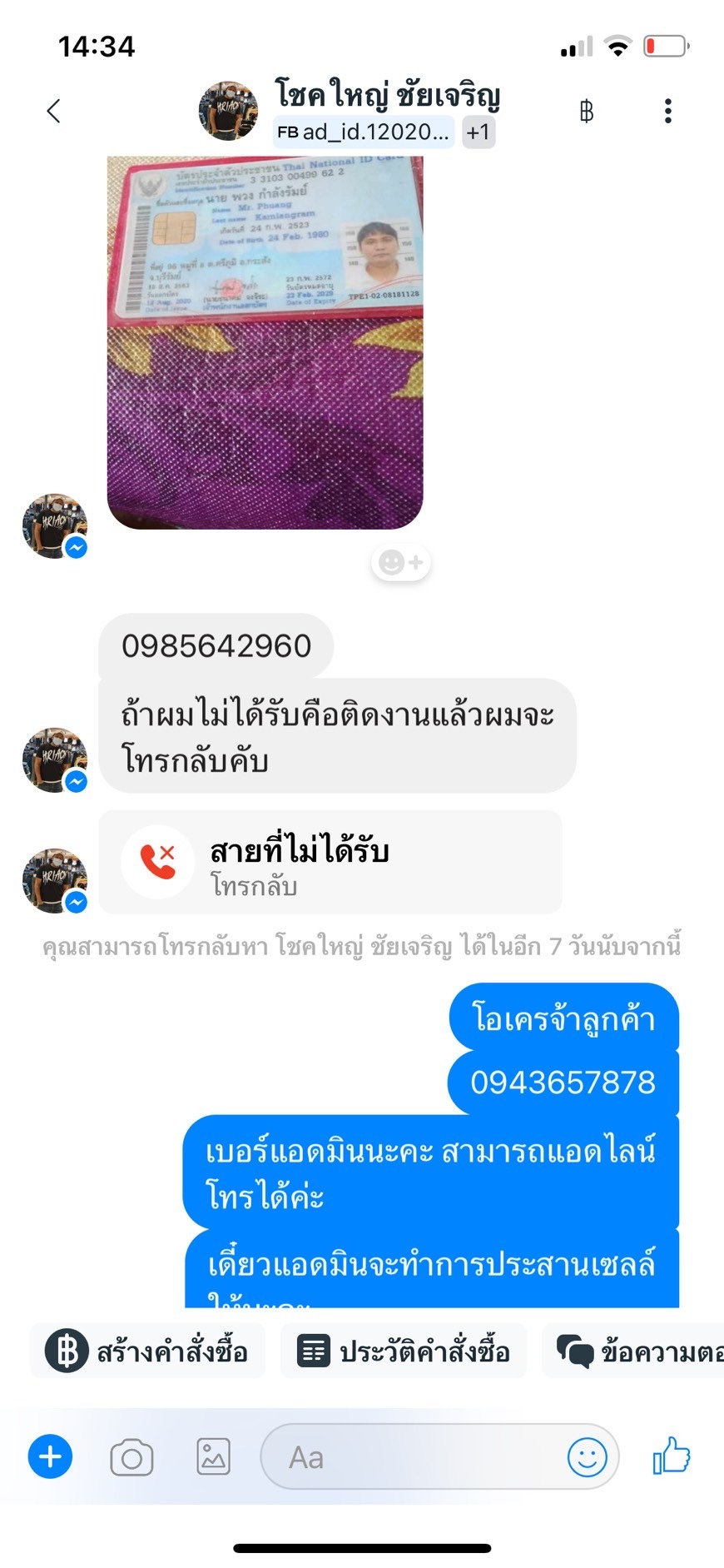Open the photo gallery picker
Image resolution: width=724 pixels, height=1568 pixels.
pyautogui.click(x=213, y=1457)
